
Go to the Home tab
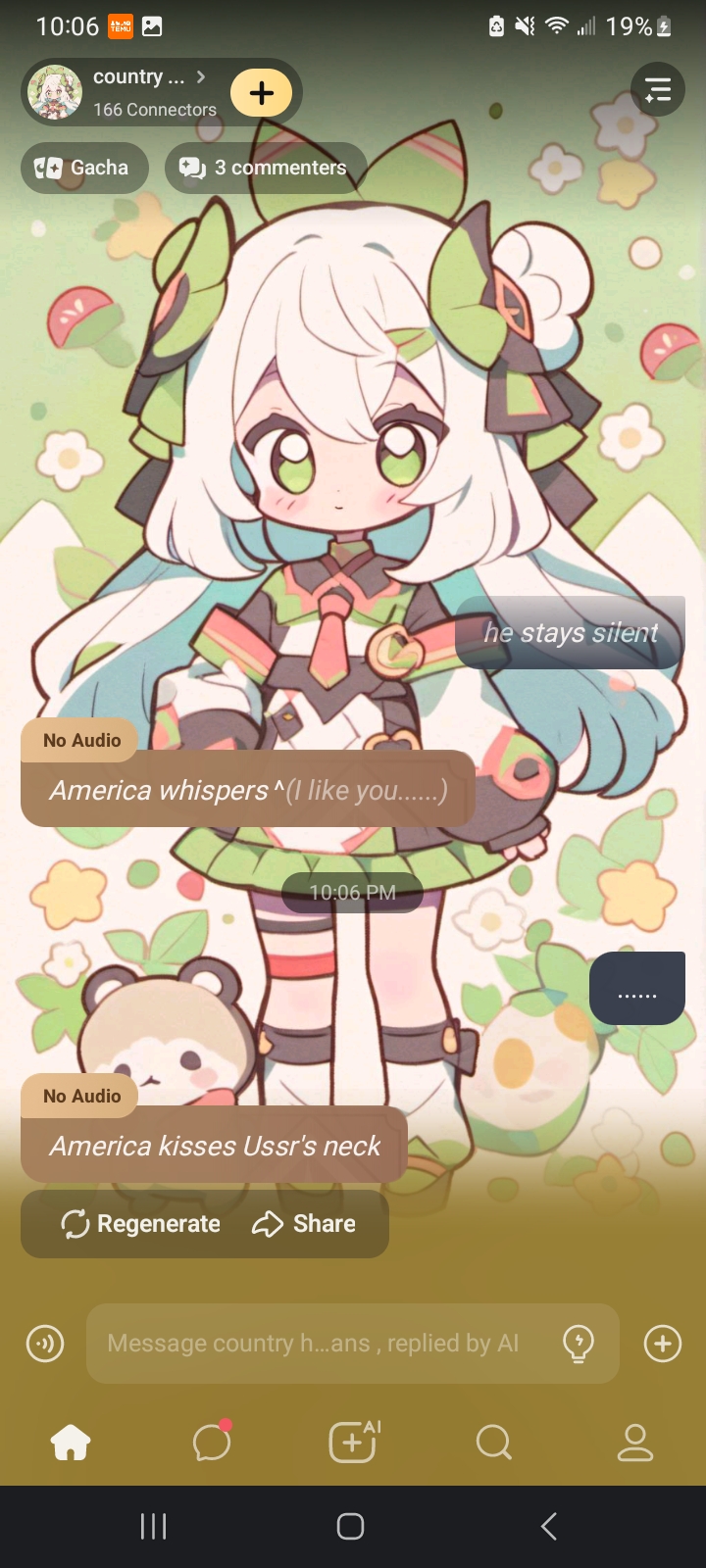[71, 1443]
